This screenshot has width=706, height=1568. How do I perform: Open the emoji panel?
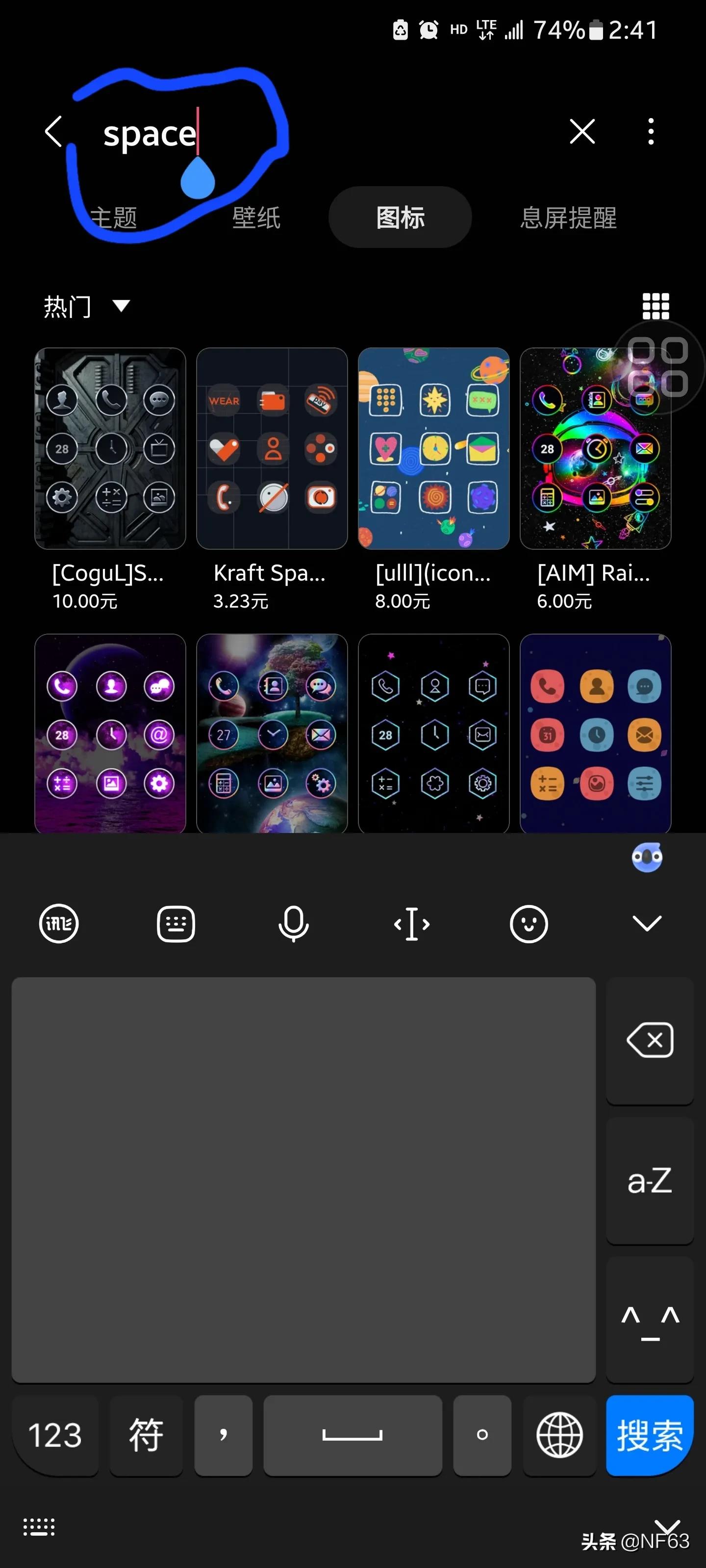(528, 923)
